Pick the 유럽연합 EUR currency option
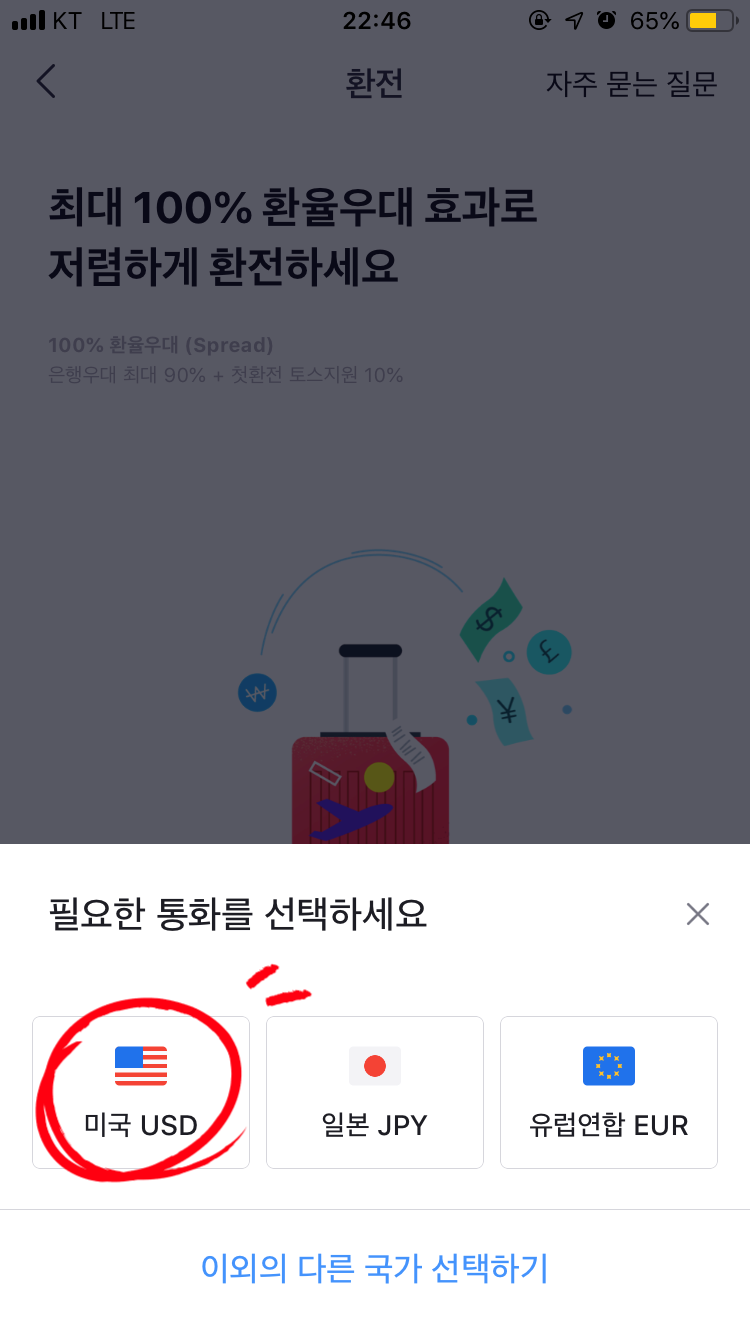Image resolution: width=750 pixels, height=1334 pixels. click(x=608, y=1092)
